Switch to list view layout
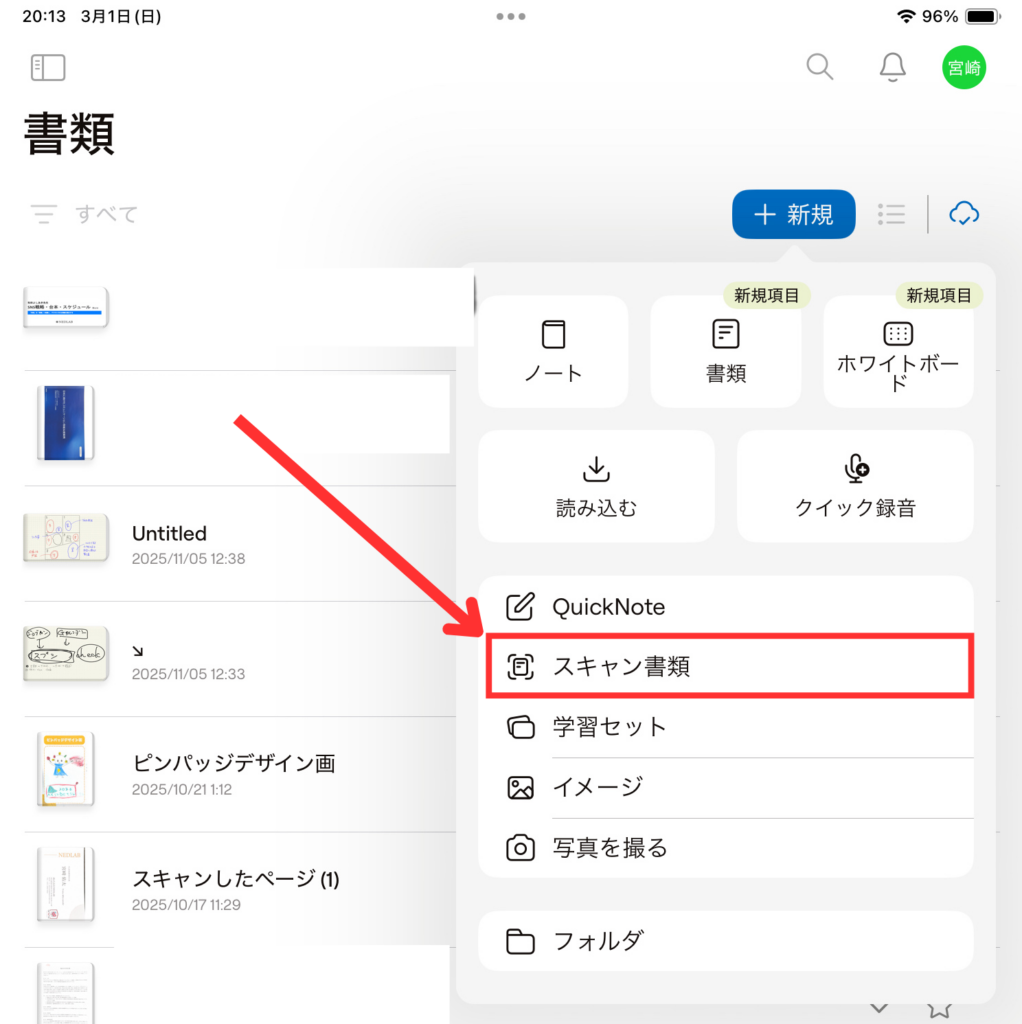 (x=891, y=214)
